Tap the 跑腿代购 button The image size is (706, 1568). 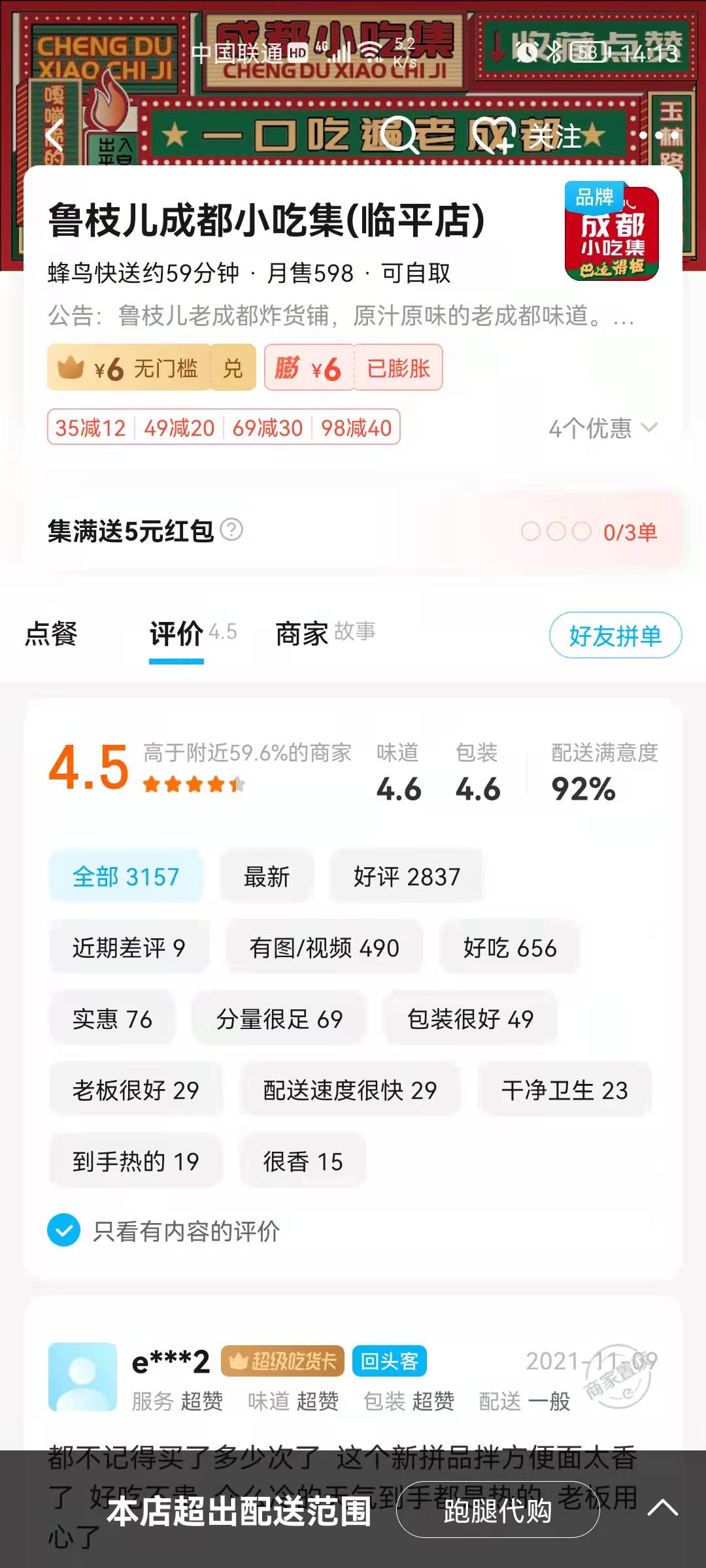(497, 1511)
